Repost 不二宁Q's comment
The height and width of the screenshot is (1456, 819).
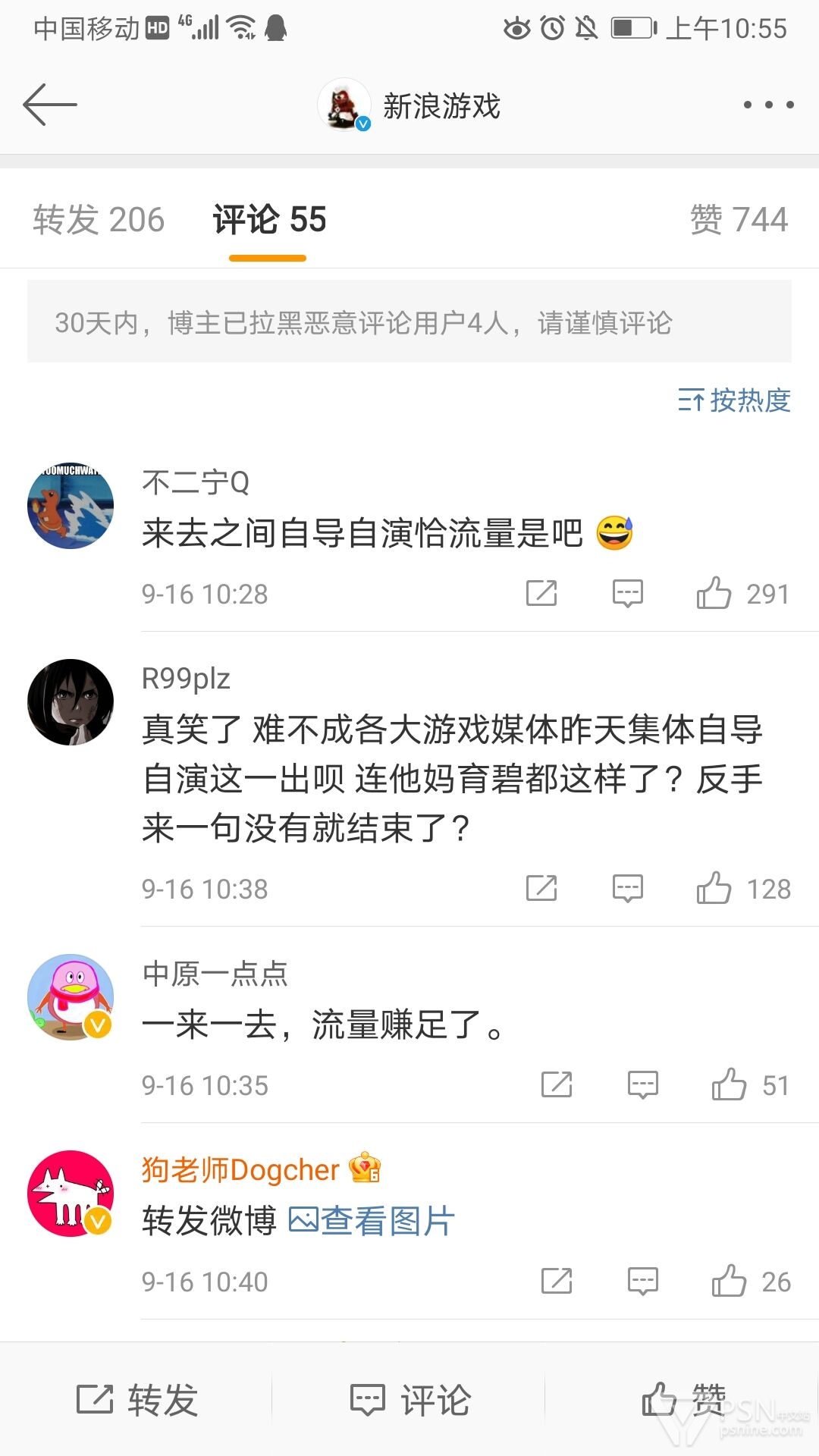point(541,594)
